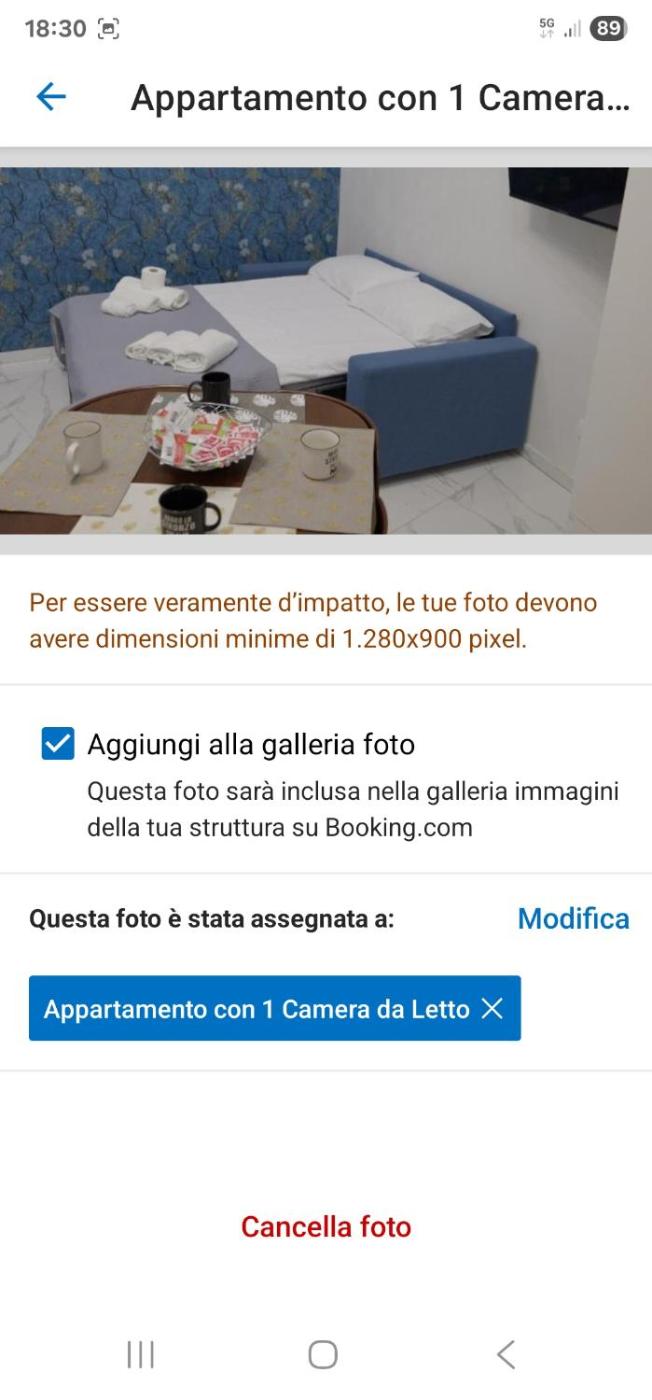This screenshot has height=1400, width=652.
Task: Tap Modifica to change photo assignment
Action: (573, 918)
